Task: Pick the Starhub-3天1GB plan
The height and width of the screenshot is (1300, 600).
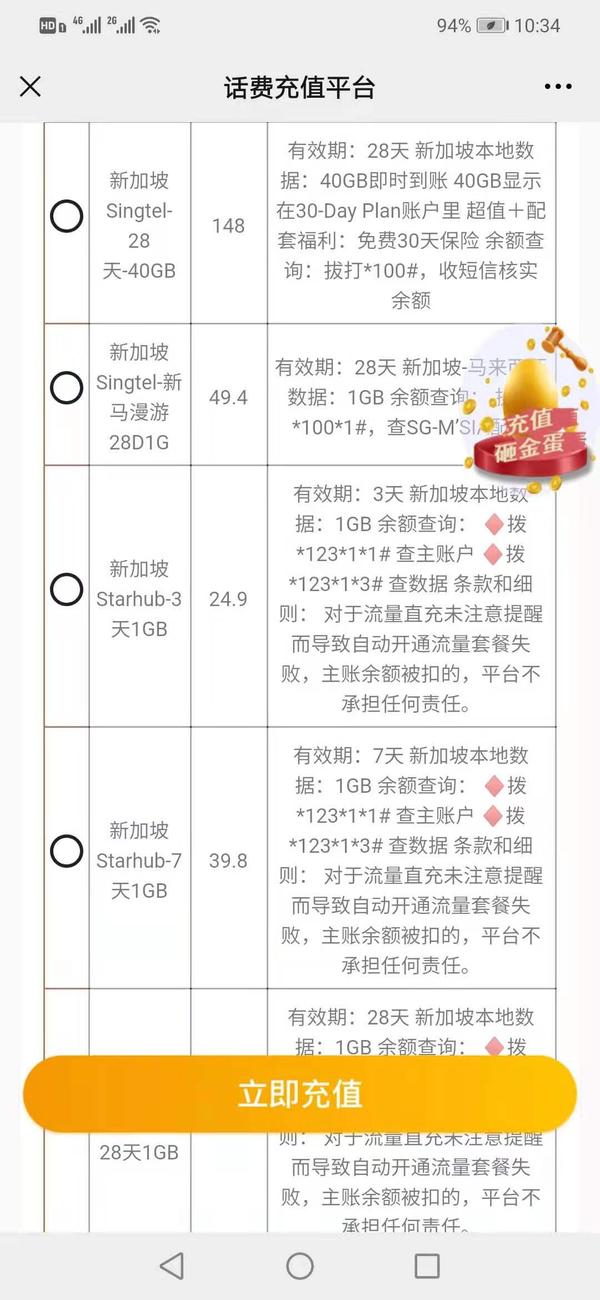Action: tap(67, 589)
